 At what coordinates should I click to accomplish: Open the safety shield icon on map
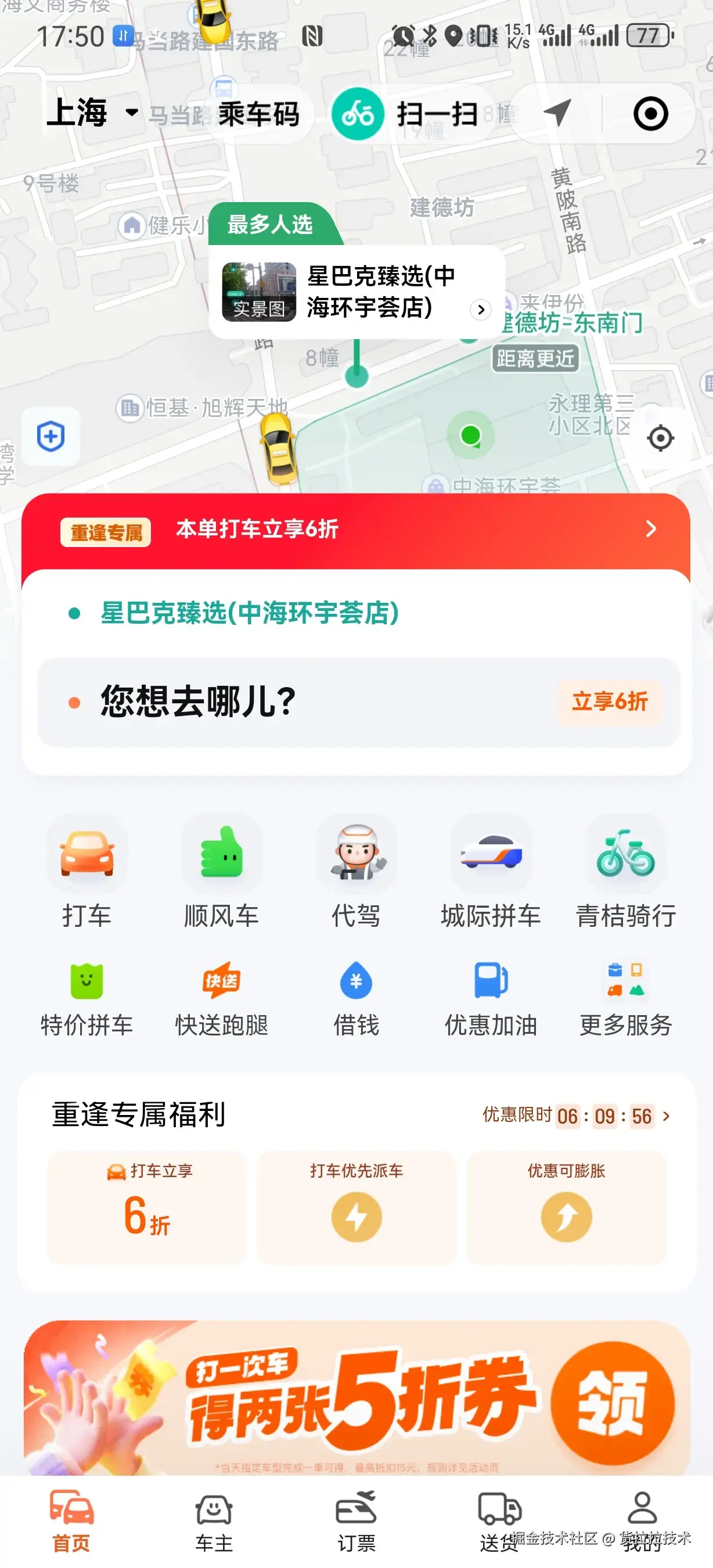pyautogui.click(x=51, y=437)
